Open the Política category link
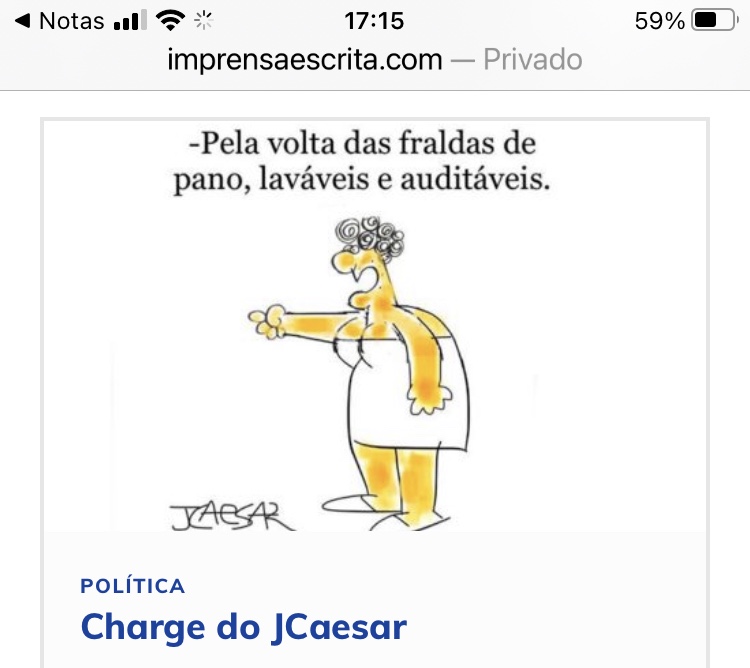750x668 pixels. [x=133, y=587]
